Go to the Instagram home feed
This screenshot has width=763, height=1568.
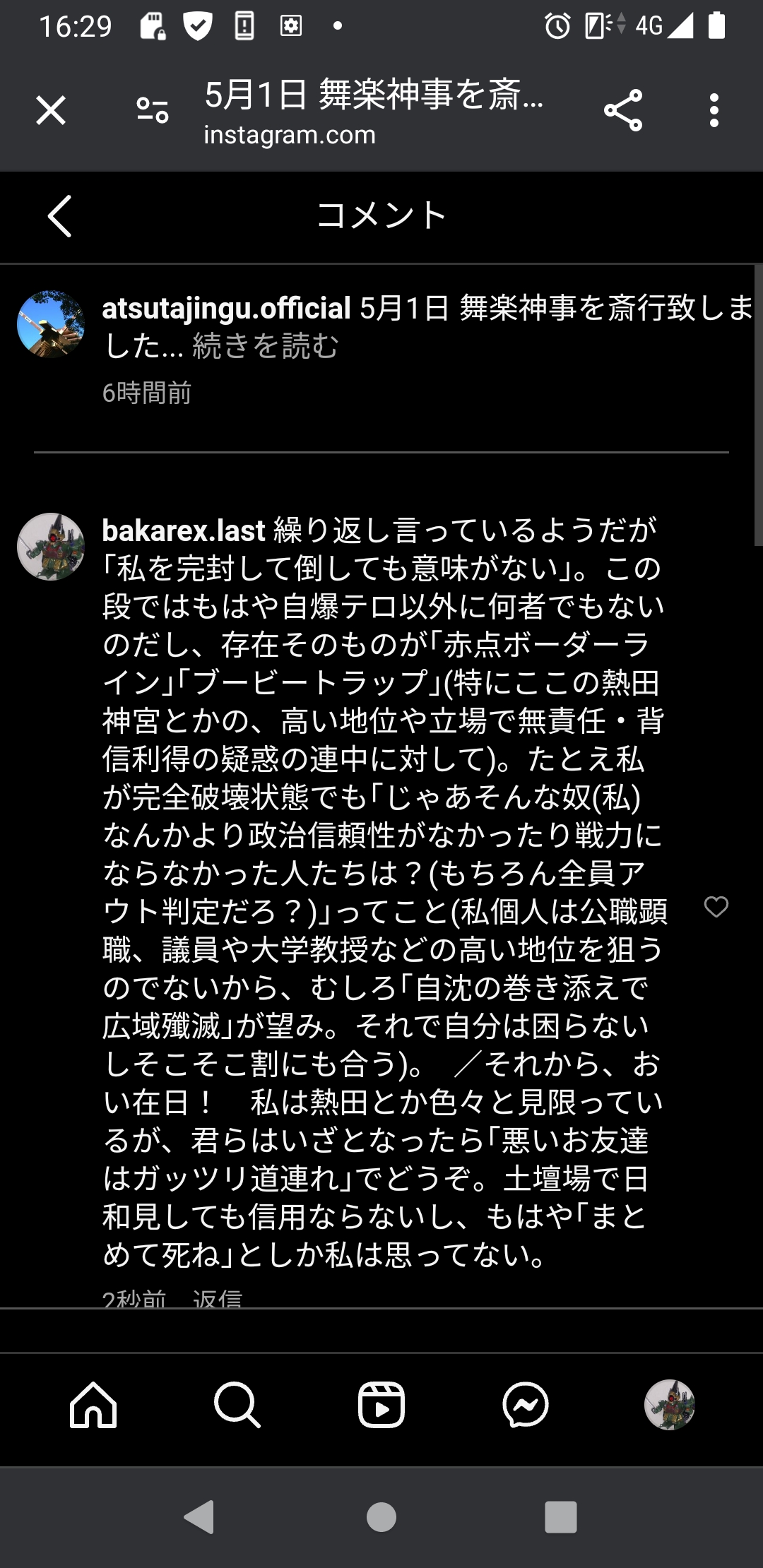click(93, 1405)
